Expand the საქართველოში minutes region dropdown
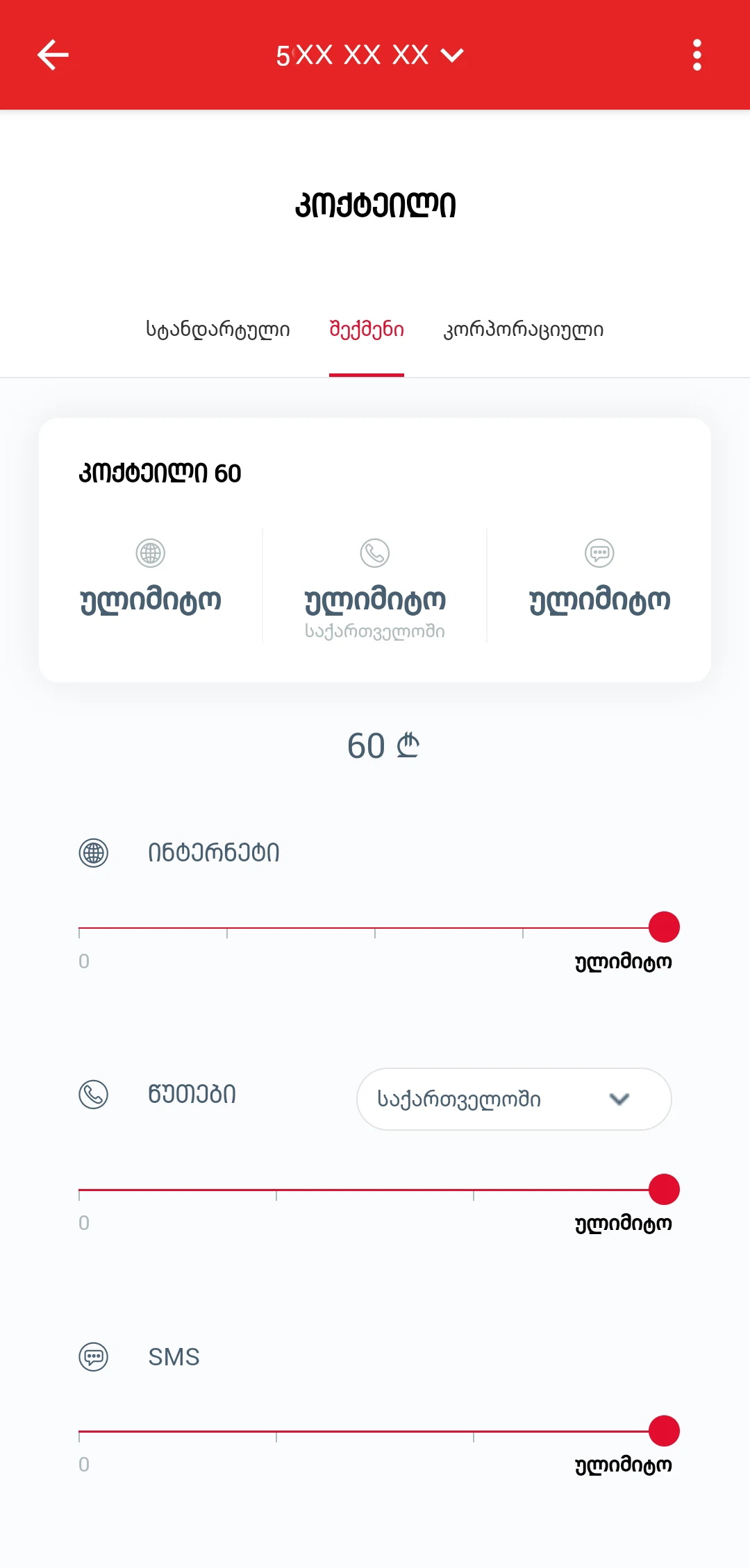This screenshot has height=1568, width=750. pos(514,1099)
